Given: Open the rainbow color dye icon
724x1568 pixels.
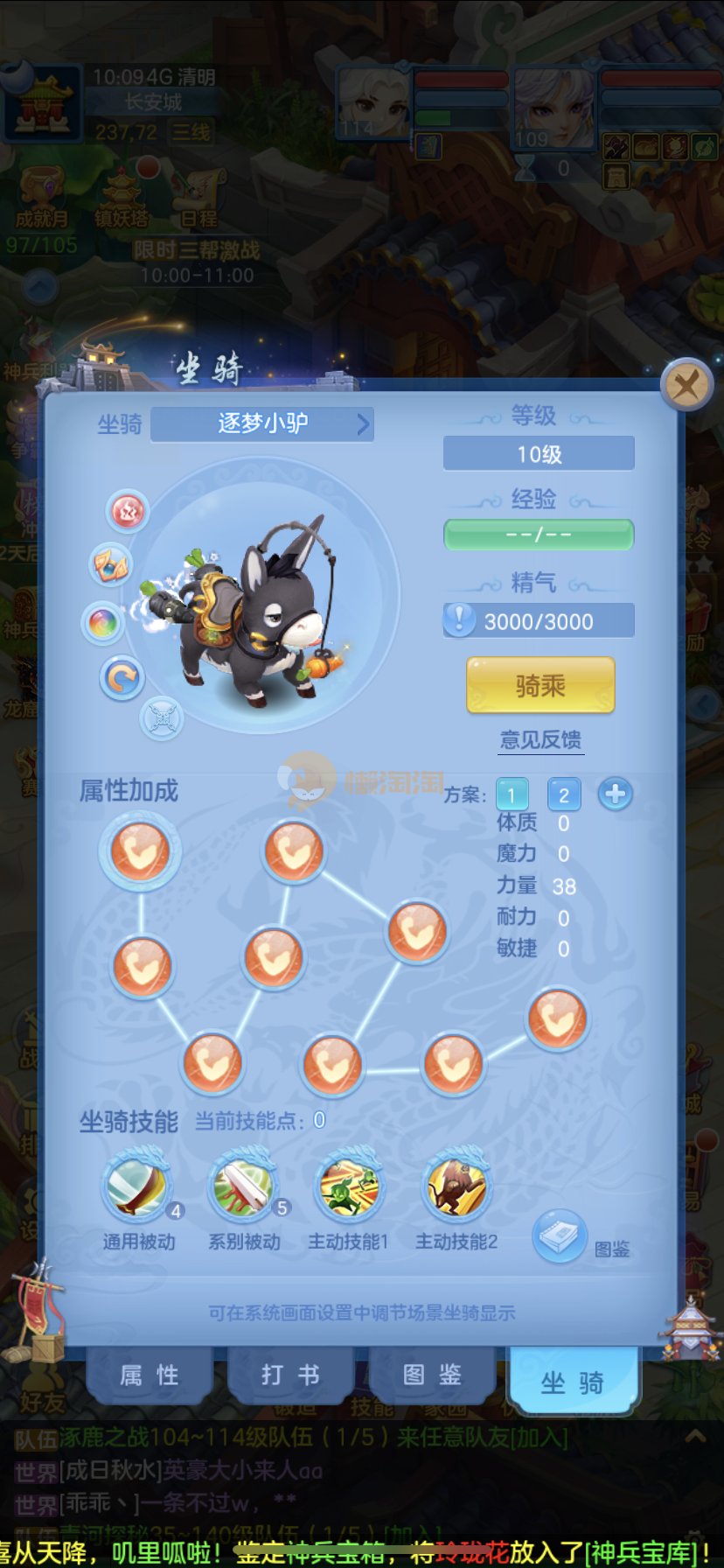Looking at the screenshot, I should coord(103,623).
